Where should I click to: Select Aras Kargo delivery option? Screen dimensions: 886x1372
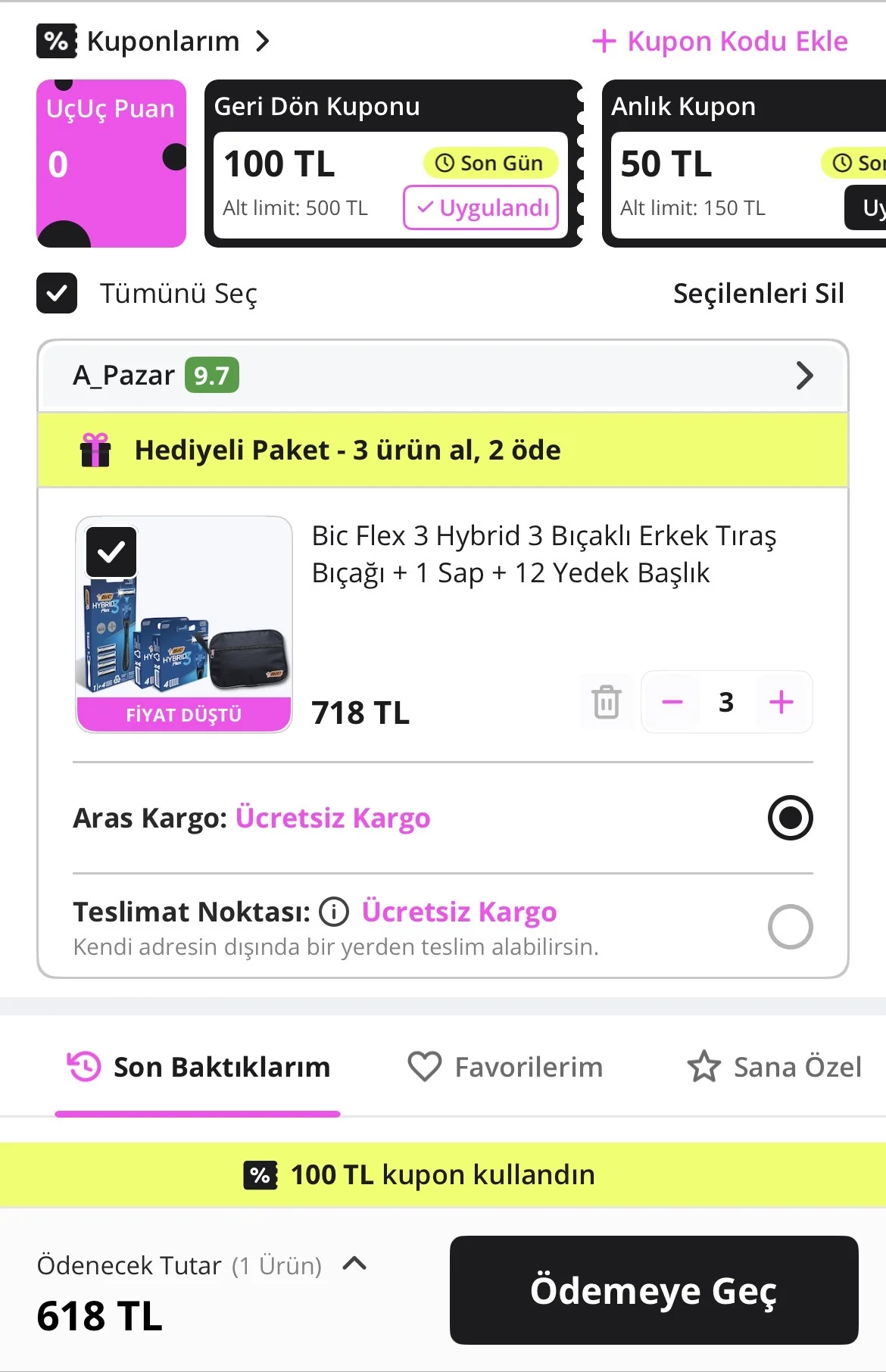tap(790, 818)
